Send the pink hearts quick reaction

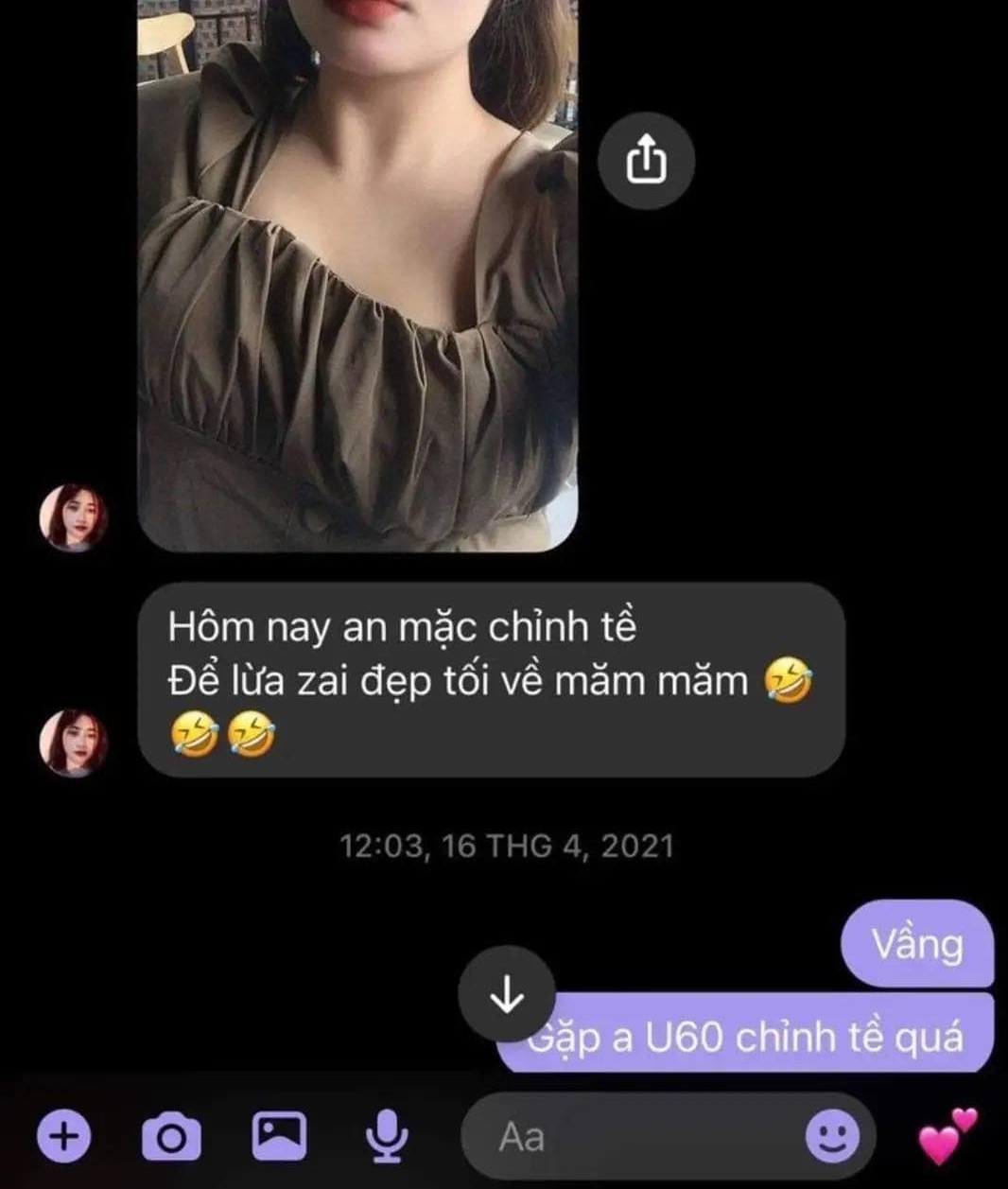pos(947,1134)
